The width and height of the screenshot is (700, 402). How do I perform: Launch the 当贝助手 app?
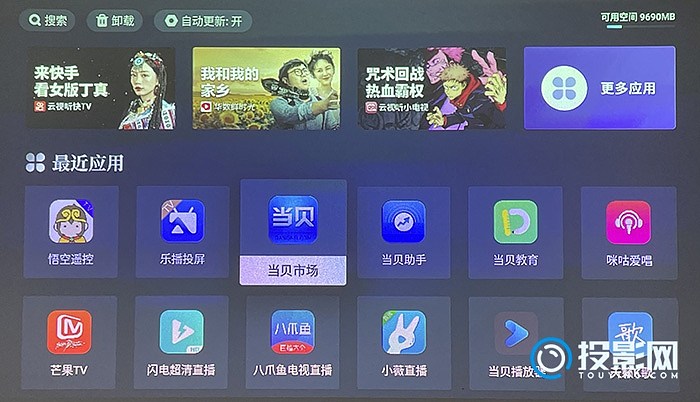(404, 230)
